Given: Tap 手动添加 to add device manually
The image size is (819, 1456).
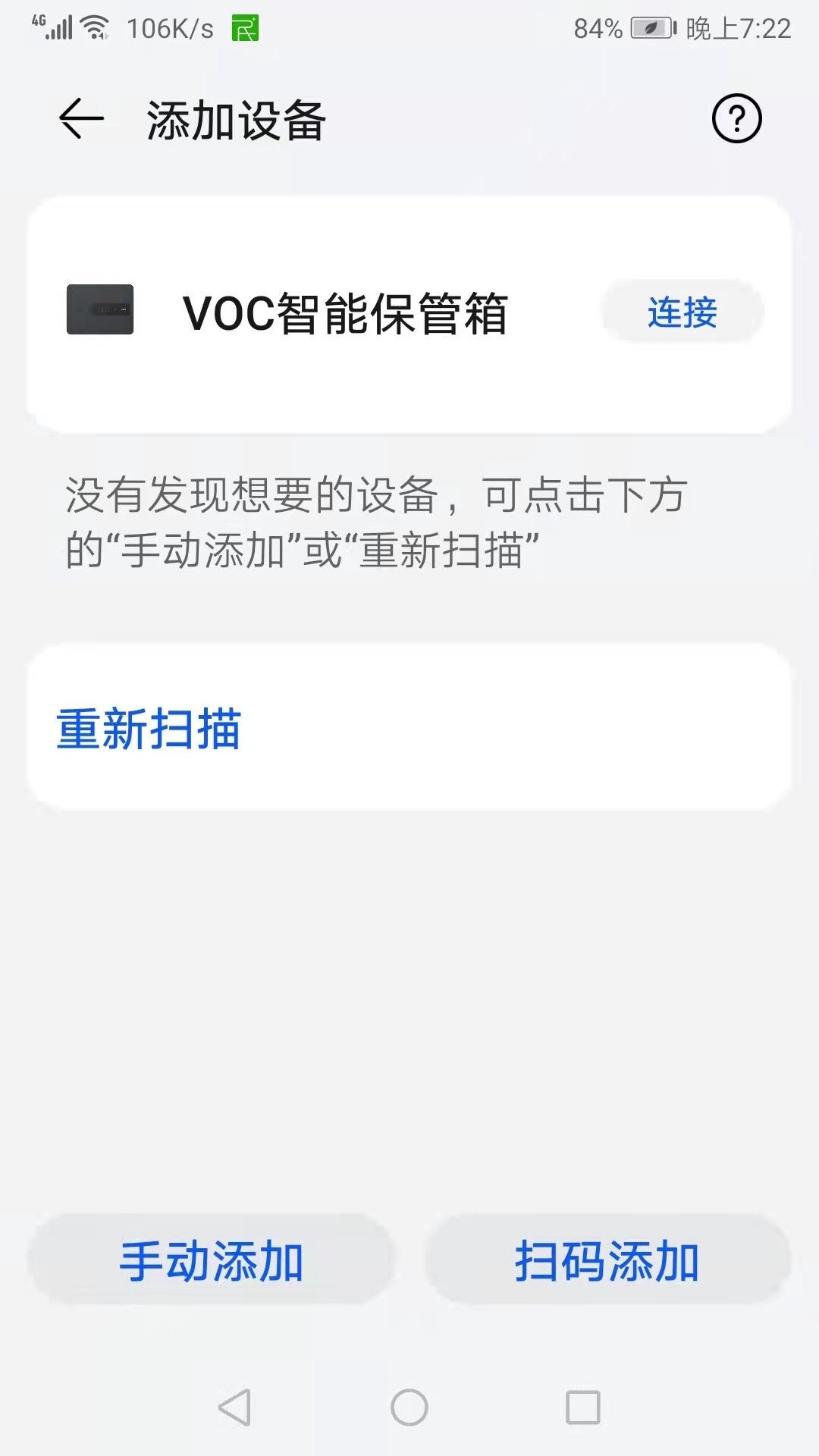Looking at the screenshot, I should coord(213,1259).
